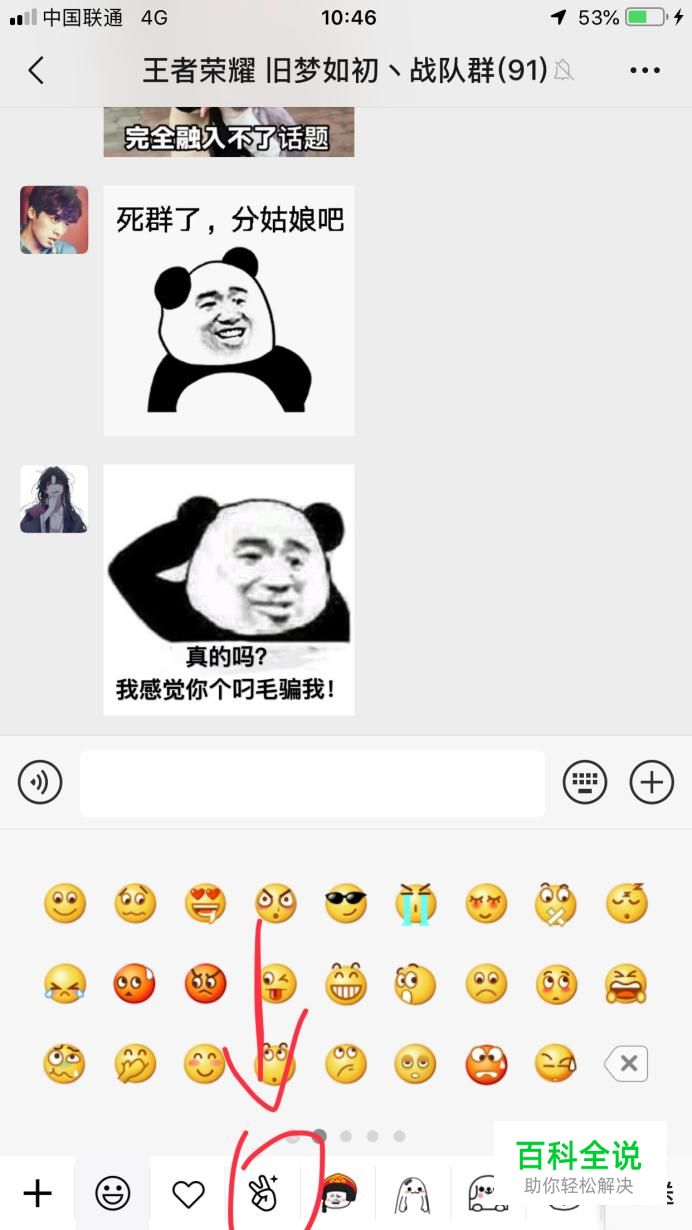This screenshot has height=1230, width=692.
Task: Switch to voice message input
Action: click(x=40, y=782)
